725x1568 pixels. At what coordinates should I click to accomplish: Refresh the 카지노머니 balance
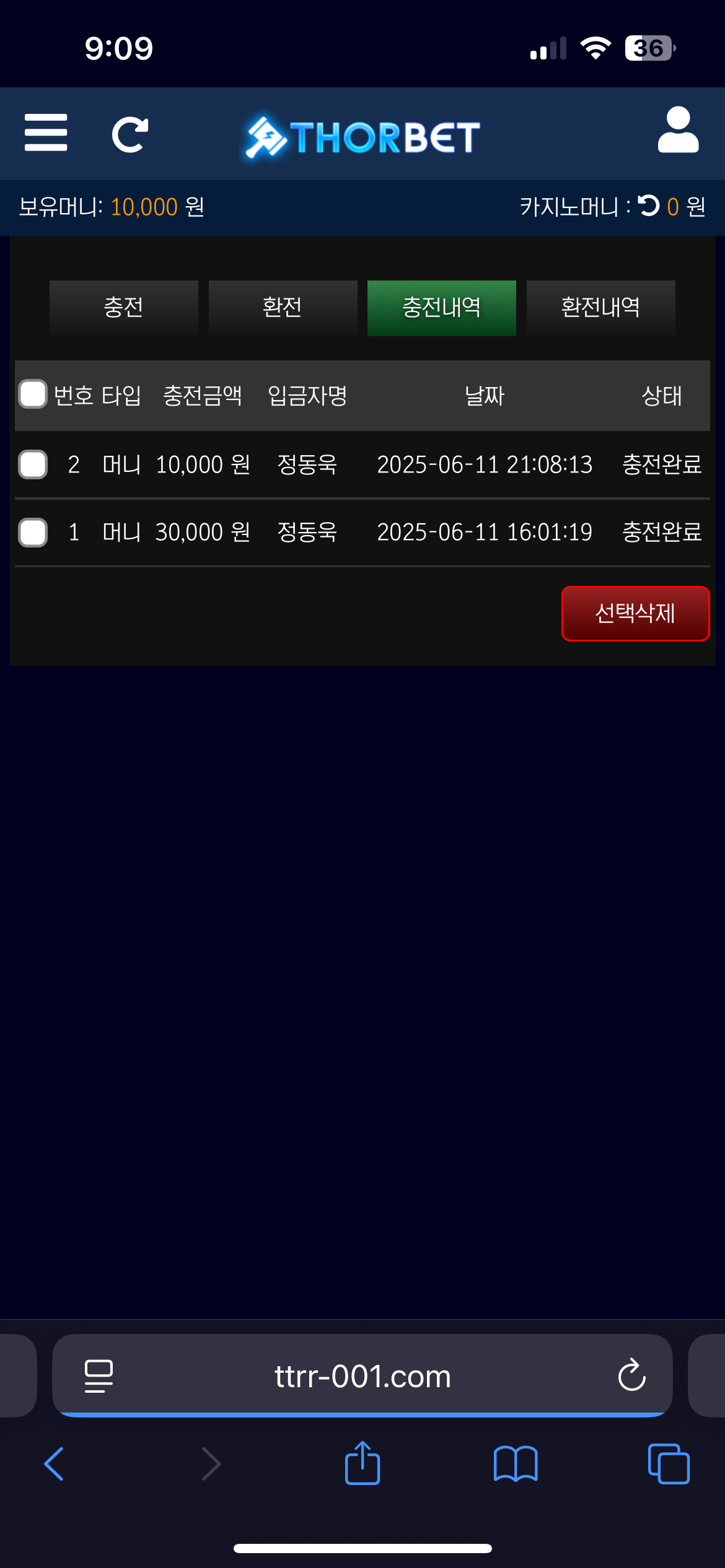point(649,206)
